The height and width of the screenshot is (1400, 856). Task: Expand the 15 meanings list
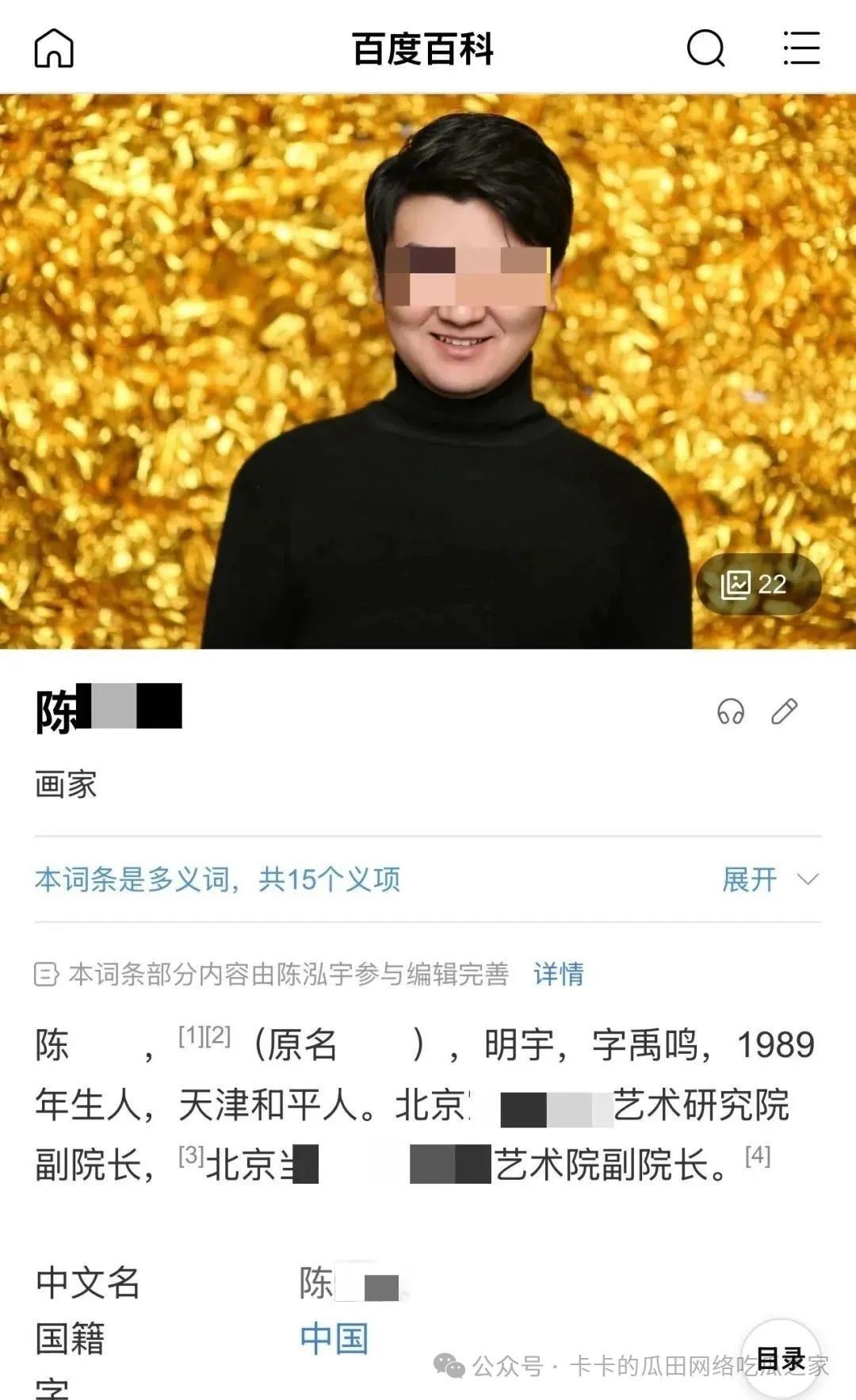pyautogui.click(x=769, y=879)
